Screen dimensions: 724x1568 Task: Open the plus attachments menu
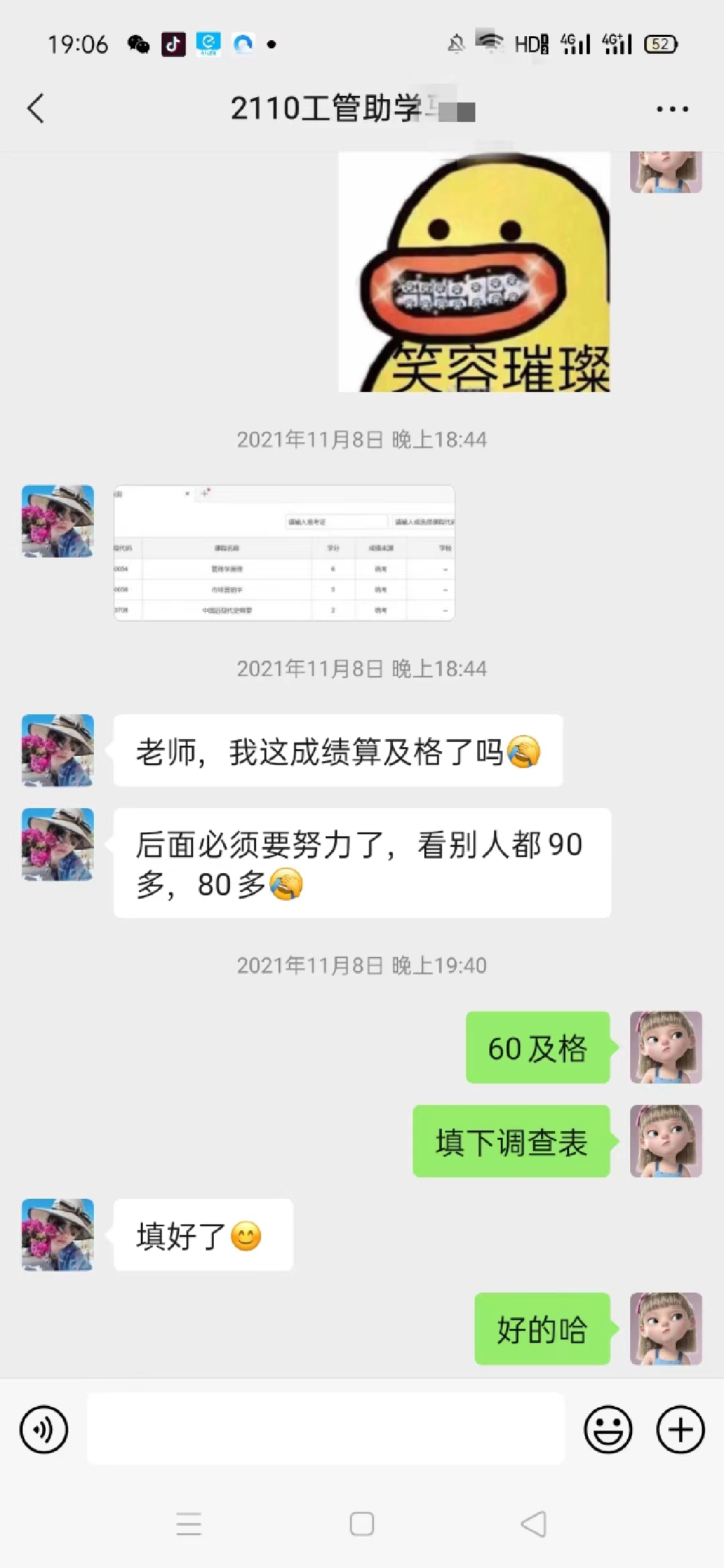(680, 1429)
